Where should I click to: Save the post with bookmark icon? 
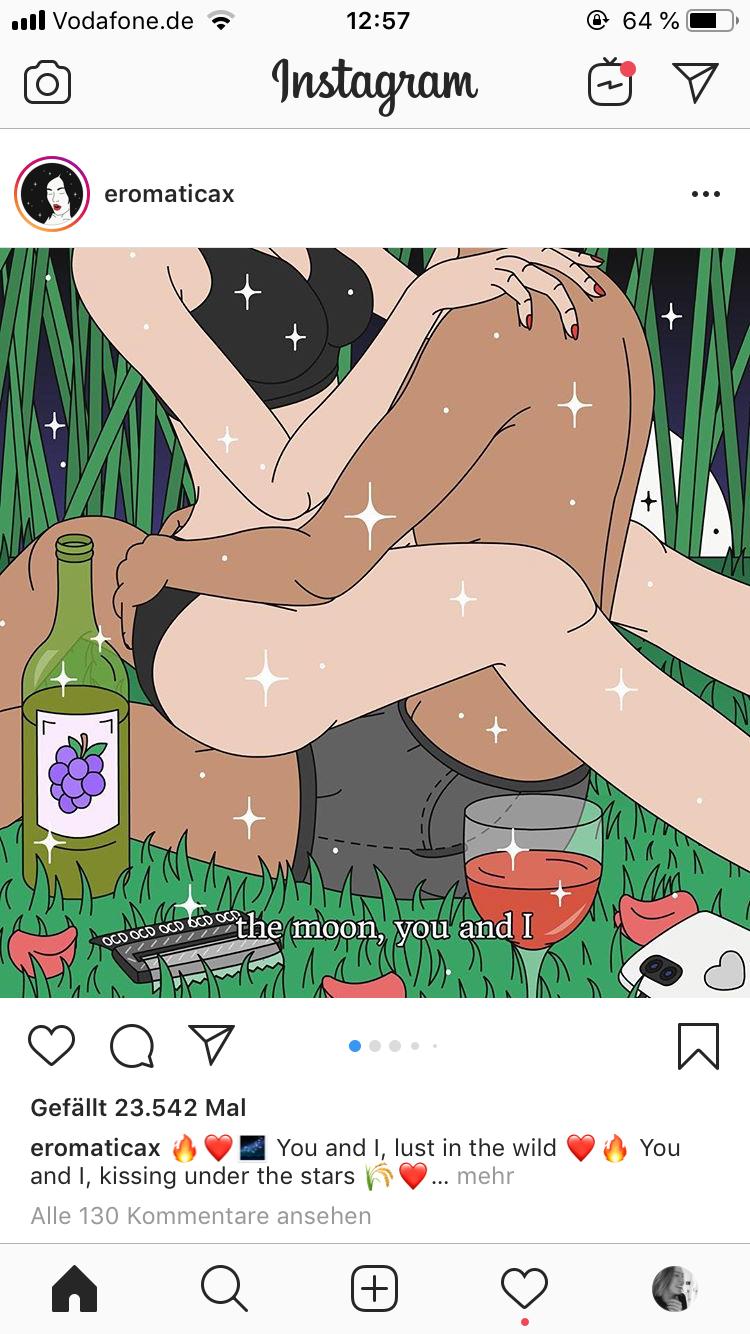697,1046
